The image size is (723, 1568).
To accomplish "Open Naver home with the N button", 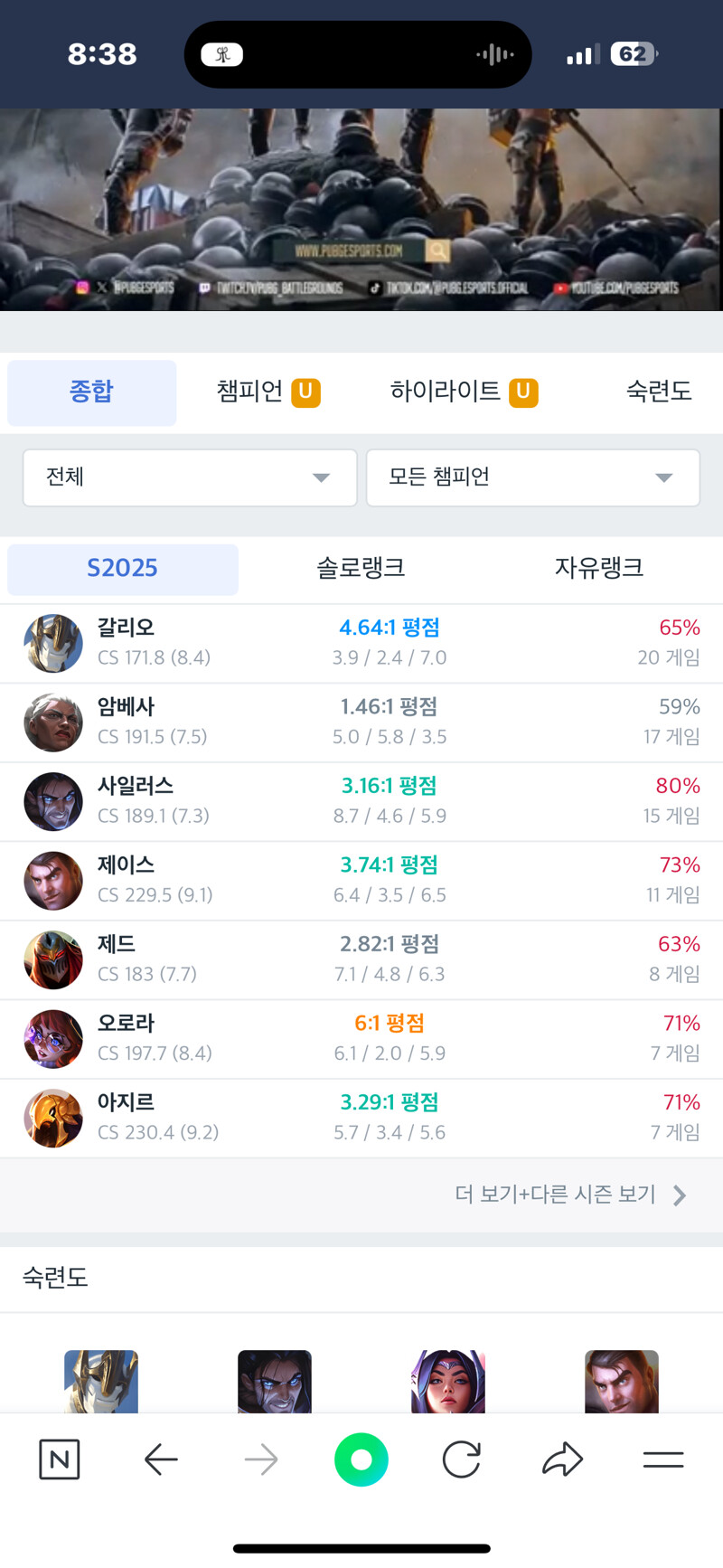I will [x=60, y=1459].
